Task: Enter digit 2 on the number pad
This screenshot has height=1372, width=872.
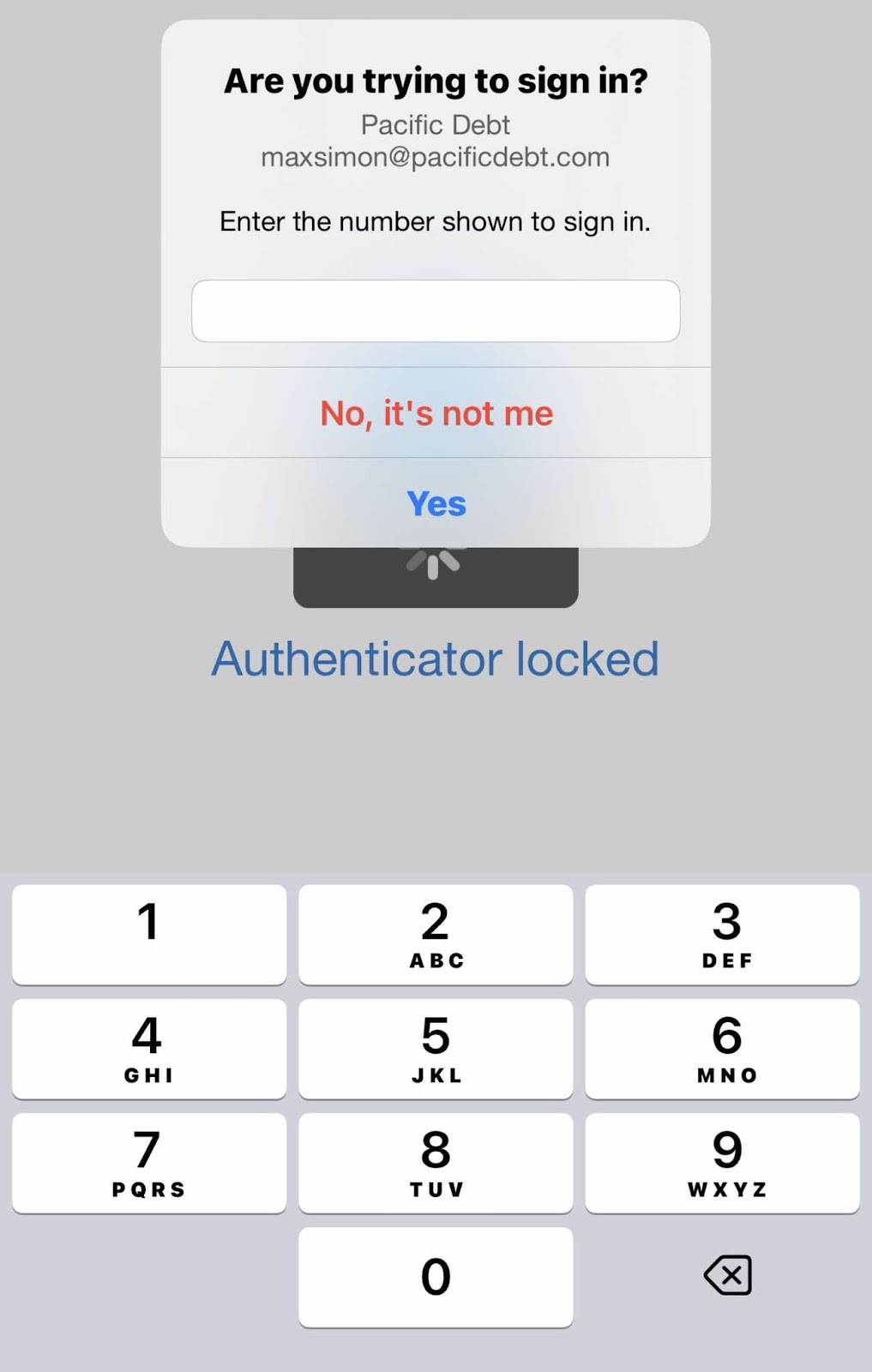Action: pos(436,934)
